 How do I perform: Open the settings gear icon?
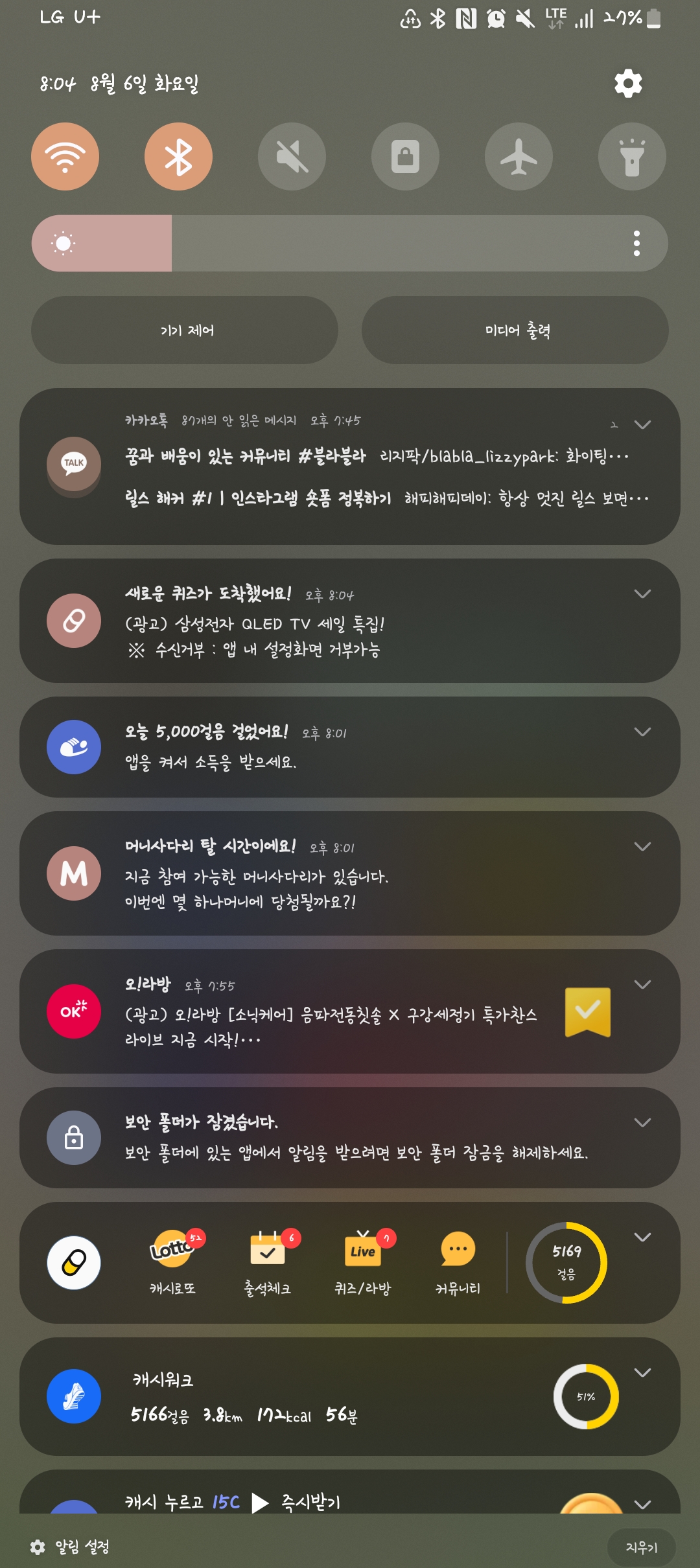coord(628,84)
